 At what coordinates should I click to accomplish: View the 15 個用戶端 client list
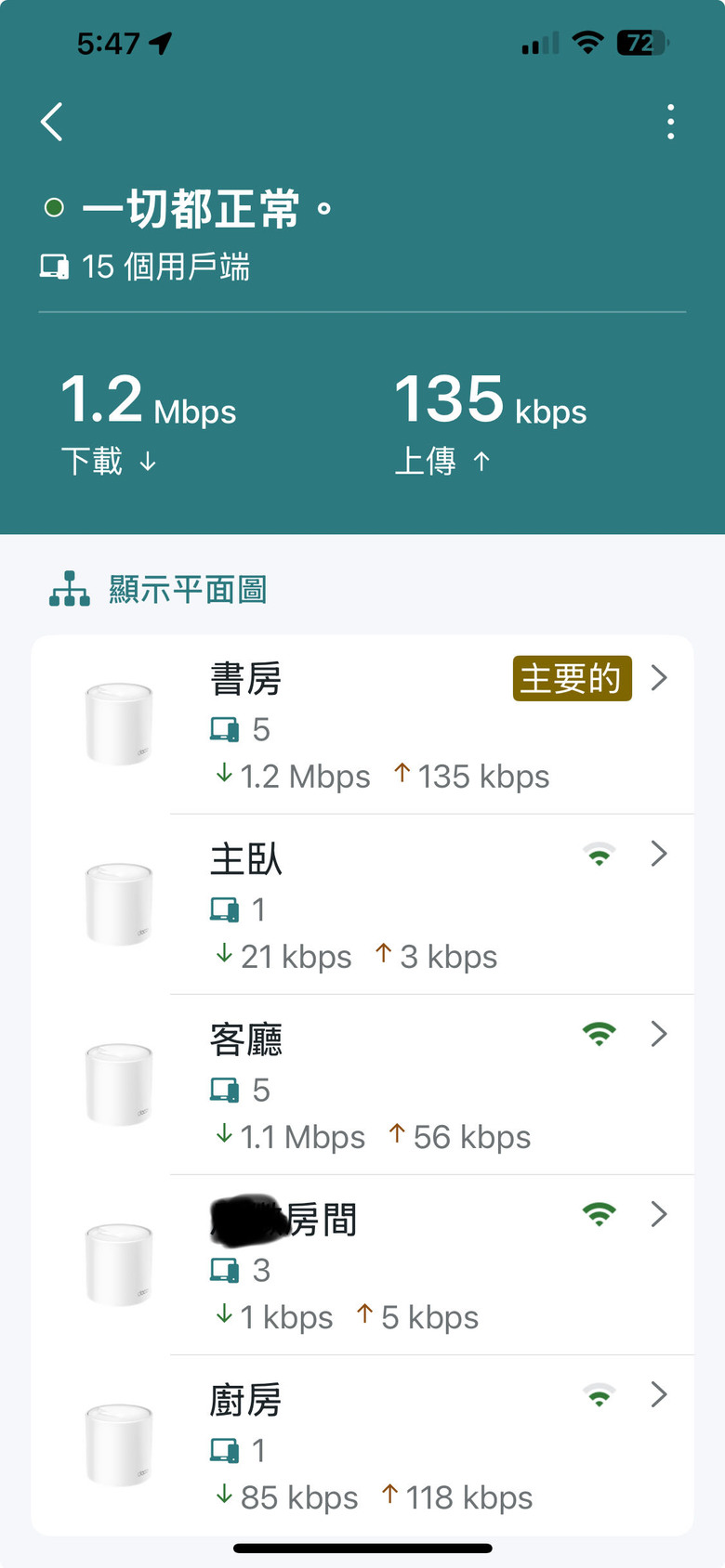tap(145, 268)
